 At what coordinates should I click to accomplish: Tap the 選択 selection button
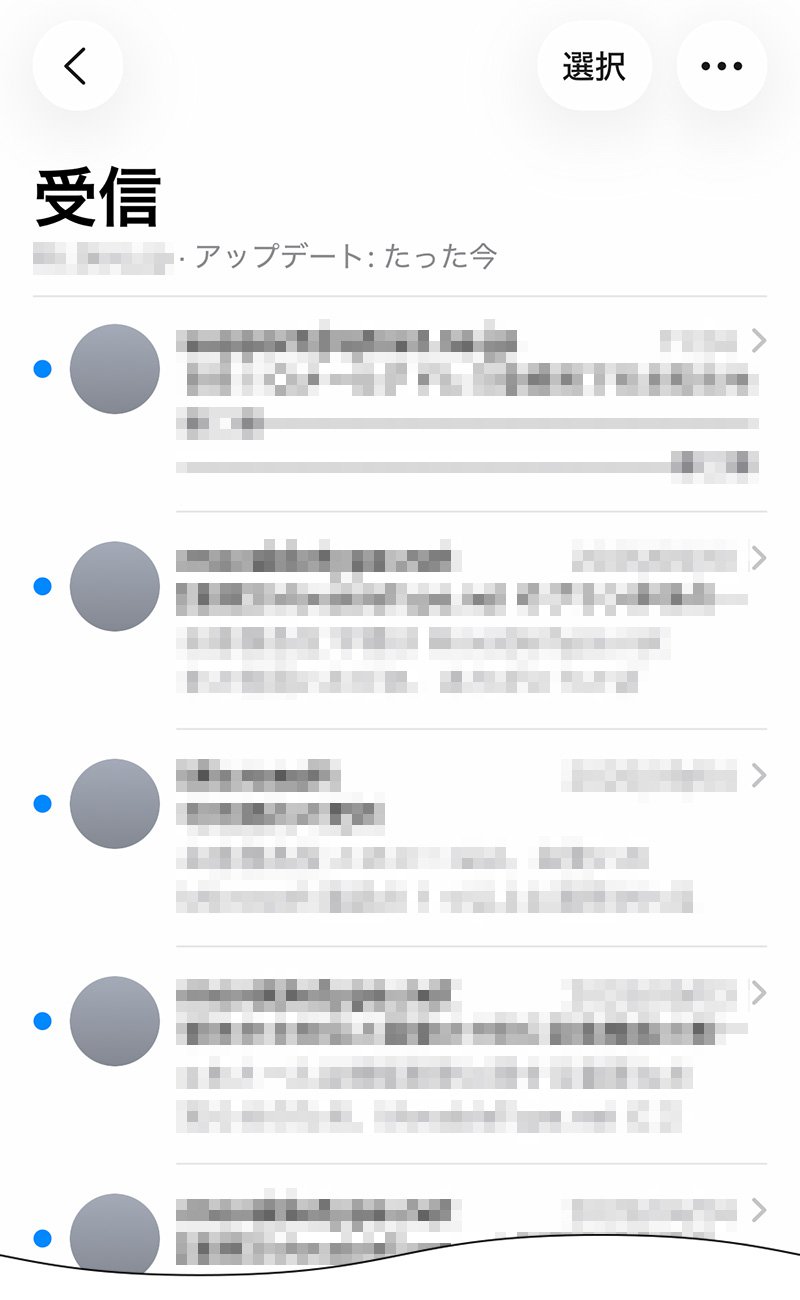click(x=594, y=64)
